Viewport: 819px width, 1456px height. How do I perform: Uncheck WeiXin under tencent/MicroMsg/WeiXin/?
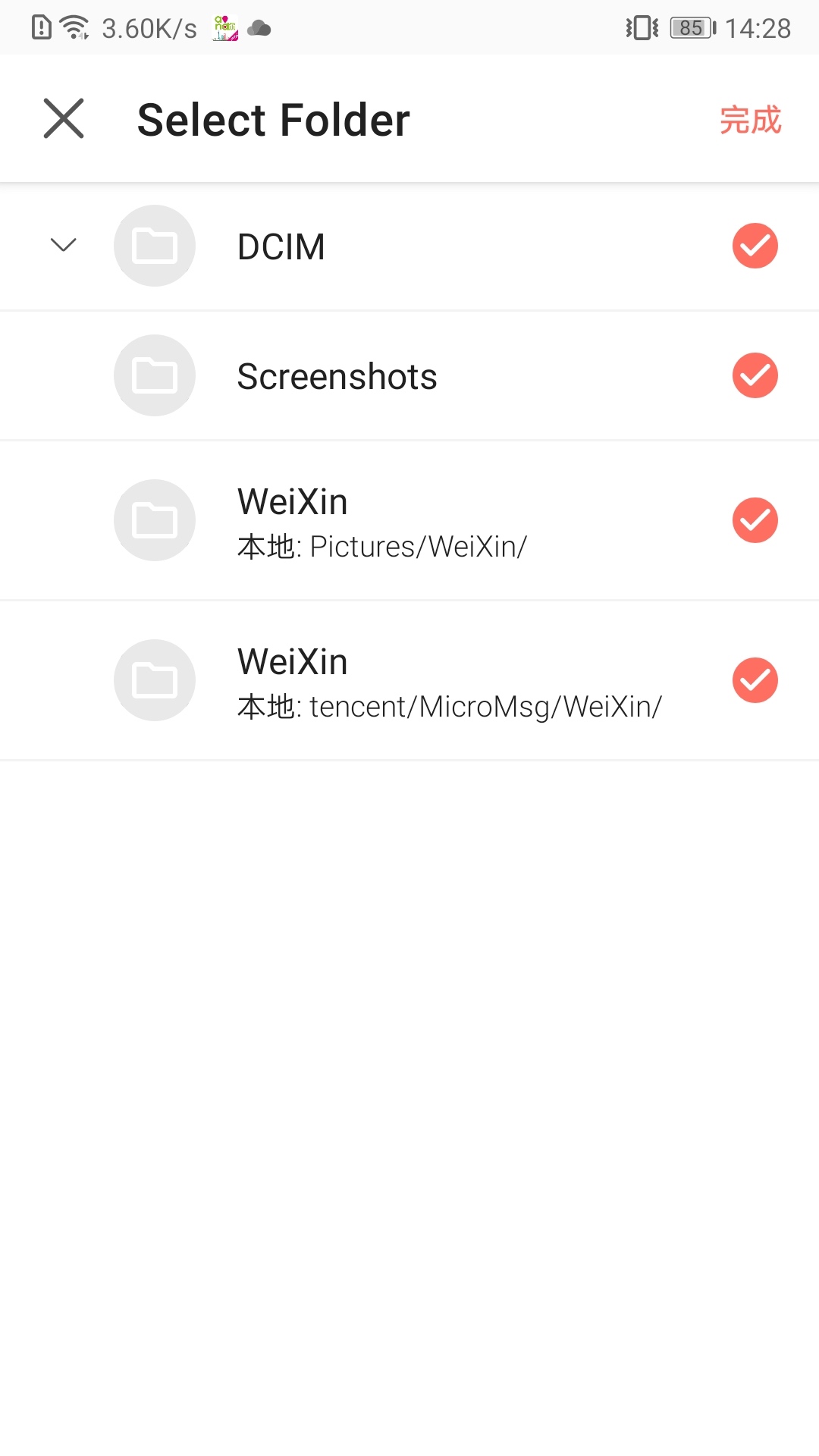pyautogui.click(x=755, y=680)
